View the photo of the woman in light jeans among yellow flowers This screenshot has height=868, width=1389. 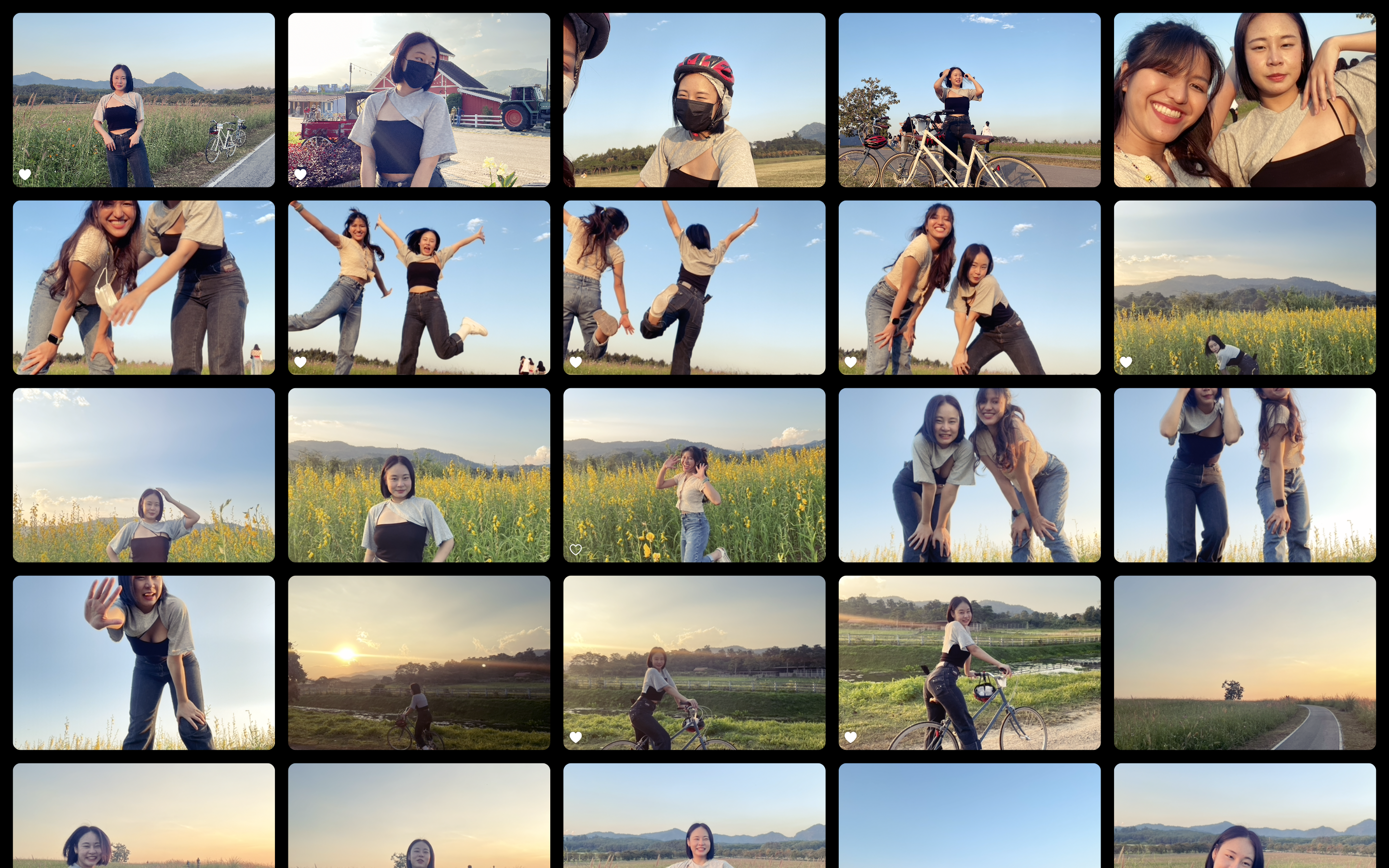point(694,475)
